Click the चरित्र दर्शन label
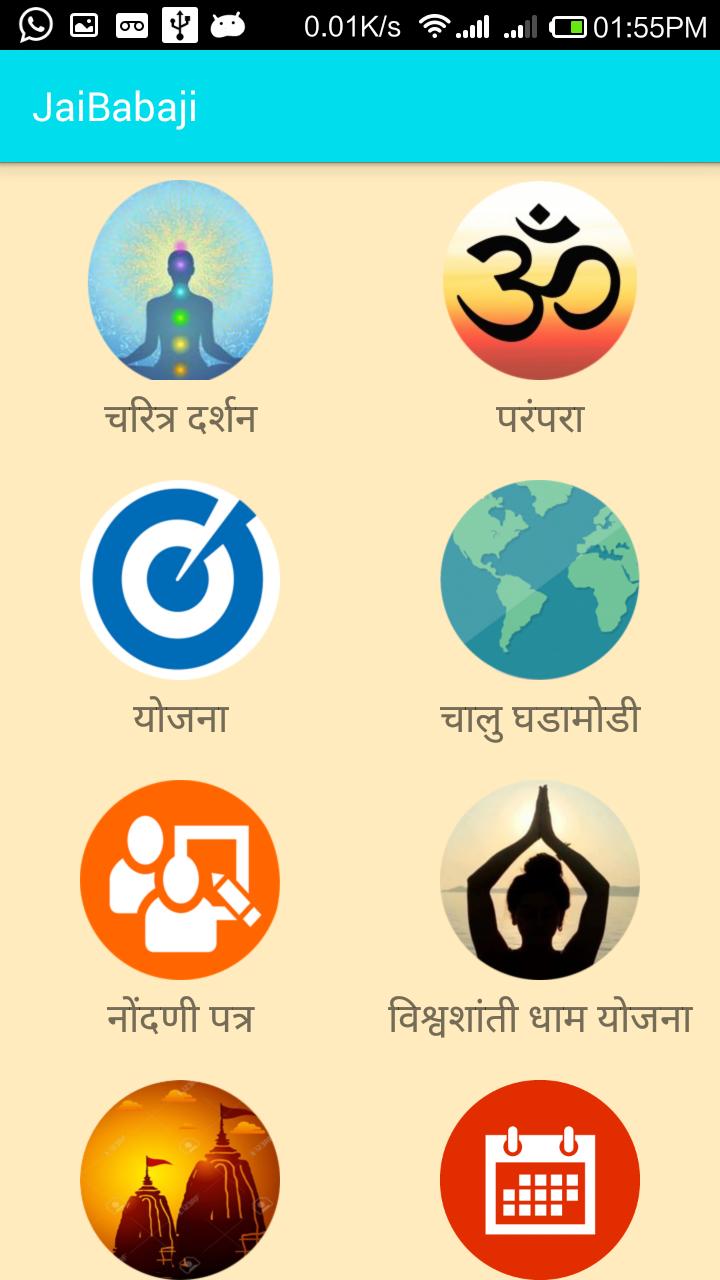The height and width of the screenshot is (1280, 720). click(180, 417)
